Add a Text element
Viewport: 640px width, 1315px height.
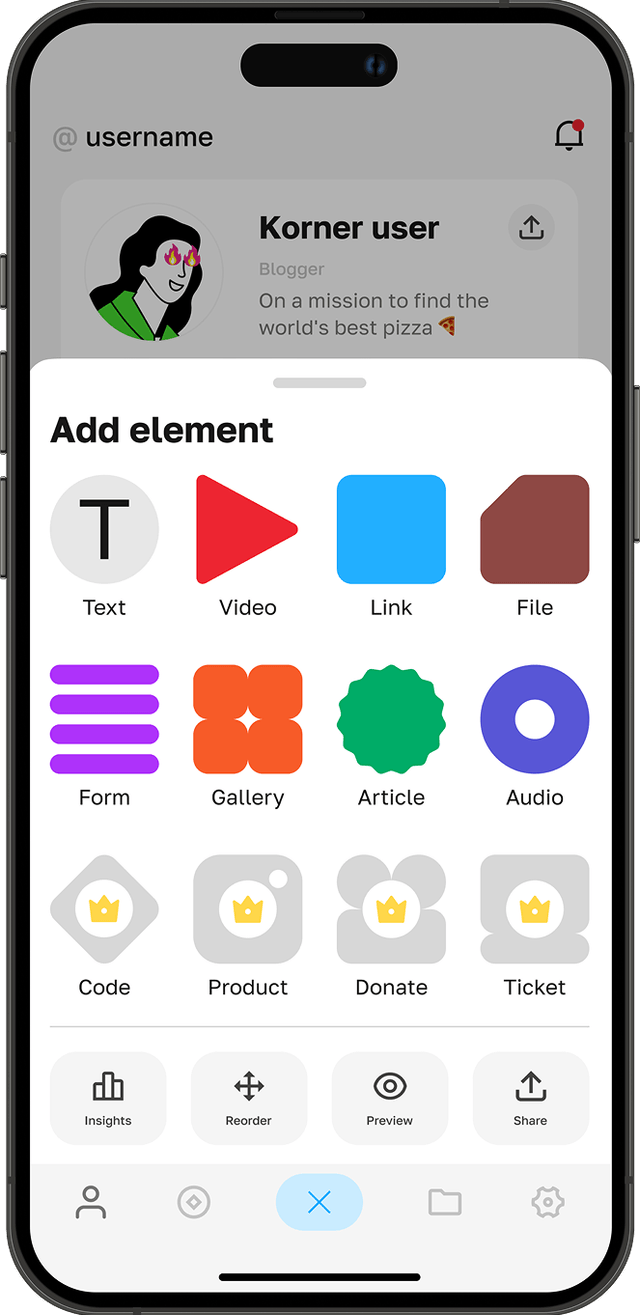pyautogui.click(x=104, y=530)
